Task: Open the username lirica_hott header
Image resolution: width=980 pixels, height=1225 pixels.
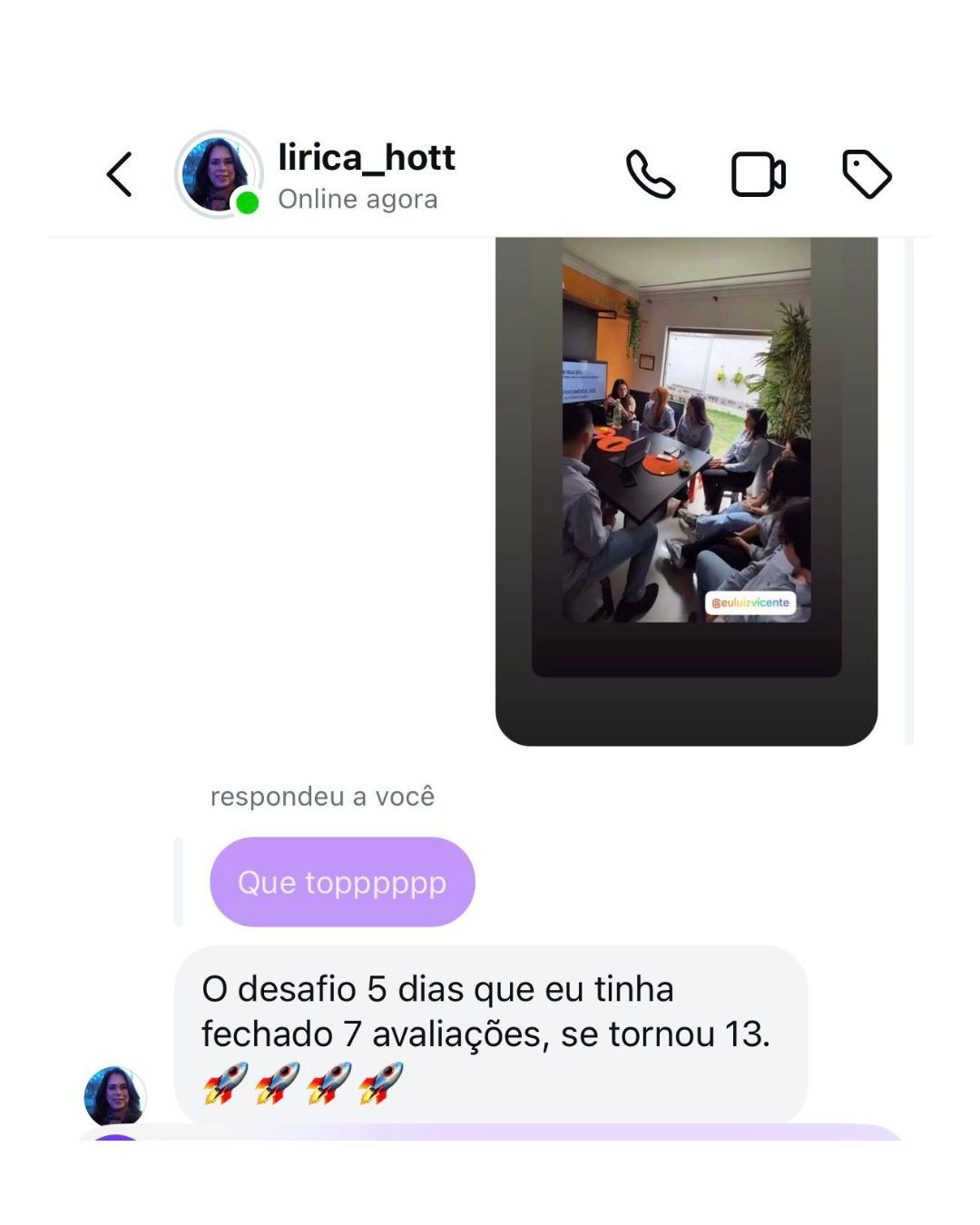Action: [367, 156]
